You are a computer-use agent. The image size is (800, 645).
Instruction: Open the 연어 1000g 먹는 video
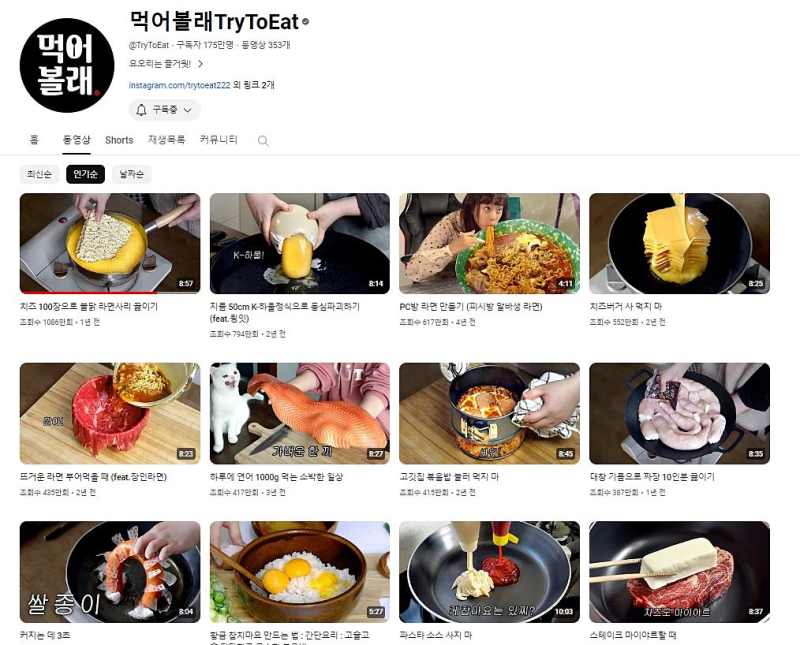pyautogui.click(x=299, y=413)
